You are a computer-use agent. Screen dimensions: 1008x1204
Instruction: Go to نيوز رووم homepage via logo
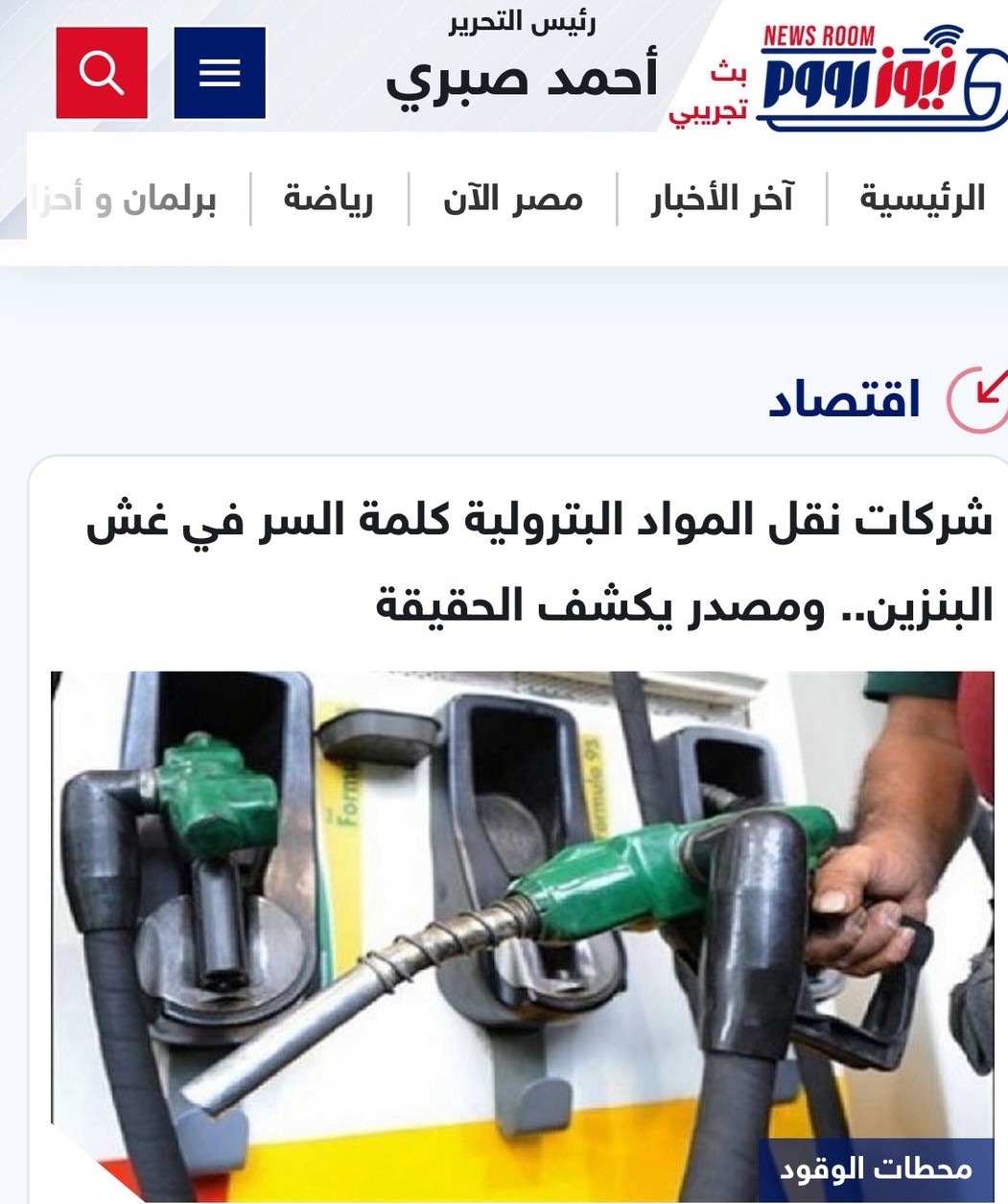coord(880,79)
